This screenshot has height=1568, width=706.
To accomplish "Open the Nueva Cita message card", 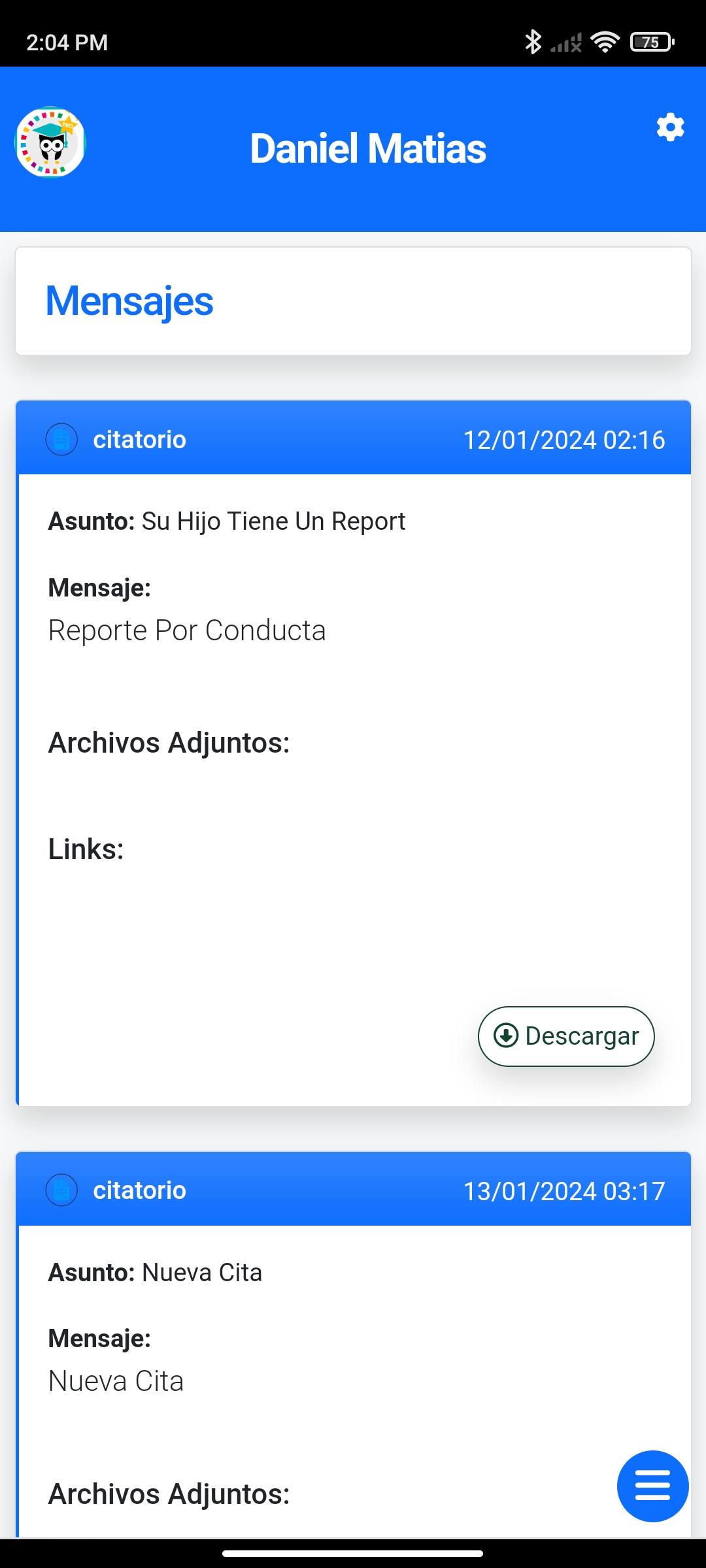I will [353, 1344].
